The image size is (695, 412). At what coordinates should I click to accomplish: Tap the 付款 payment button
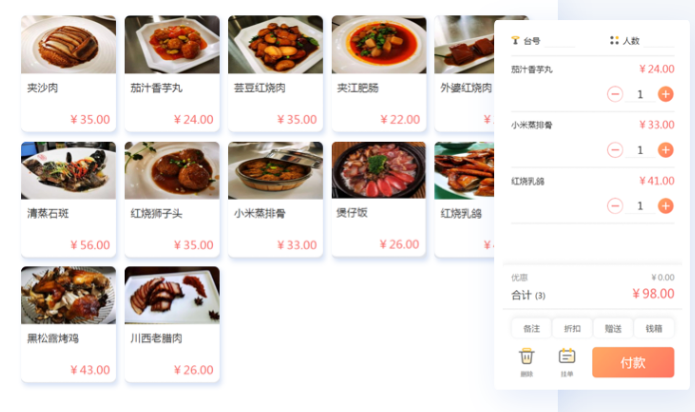point(632,362)
